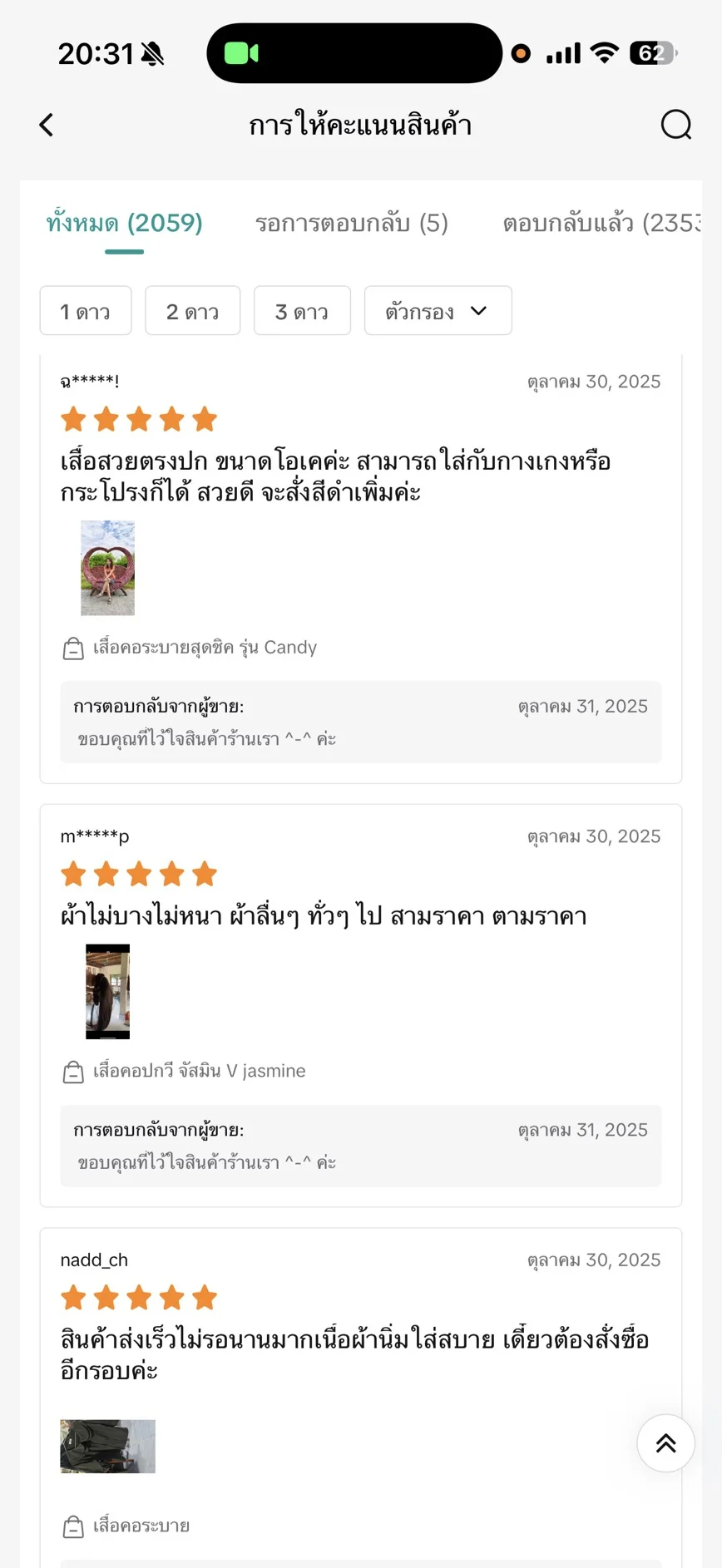Click the middle star of nadd_ch rating
Viewport: 722px width, 1568px height.
139,1297
